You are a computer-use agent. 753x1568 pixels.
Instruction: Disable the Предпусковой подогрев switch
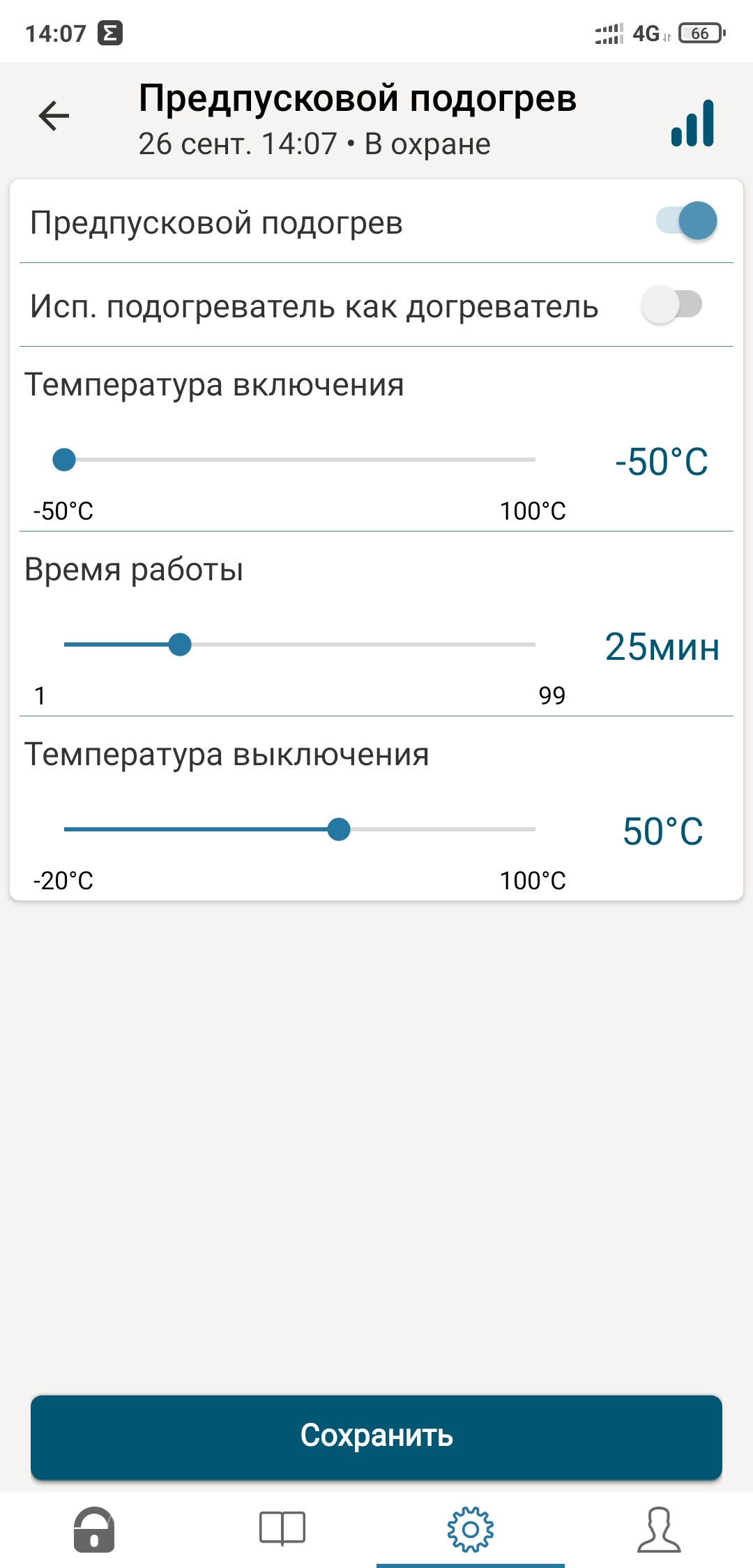(687, 221)
